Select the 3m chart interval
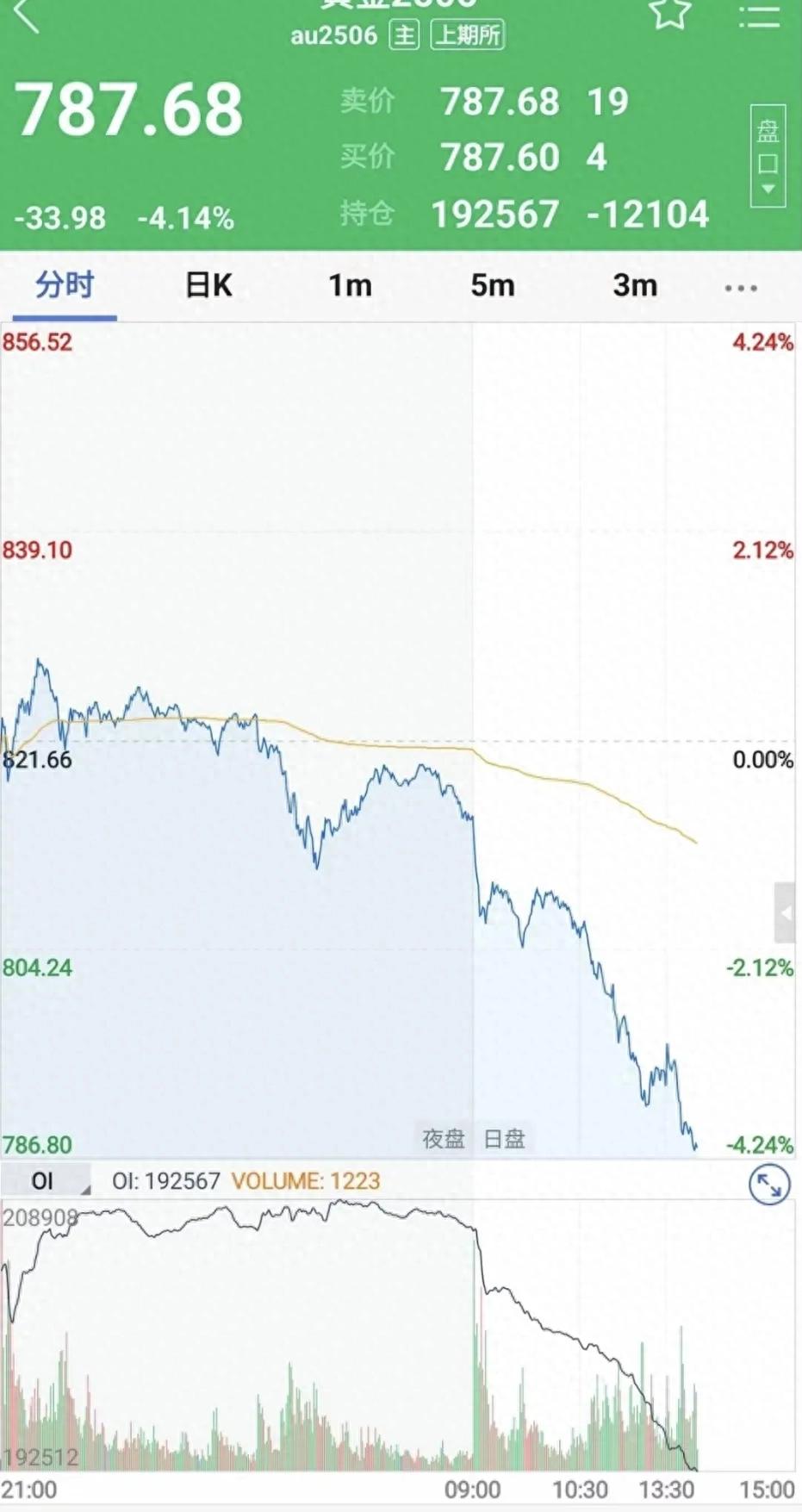The image size is (802, 1512). (x=634, y=285)
